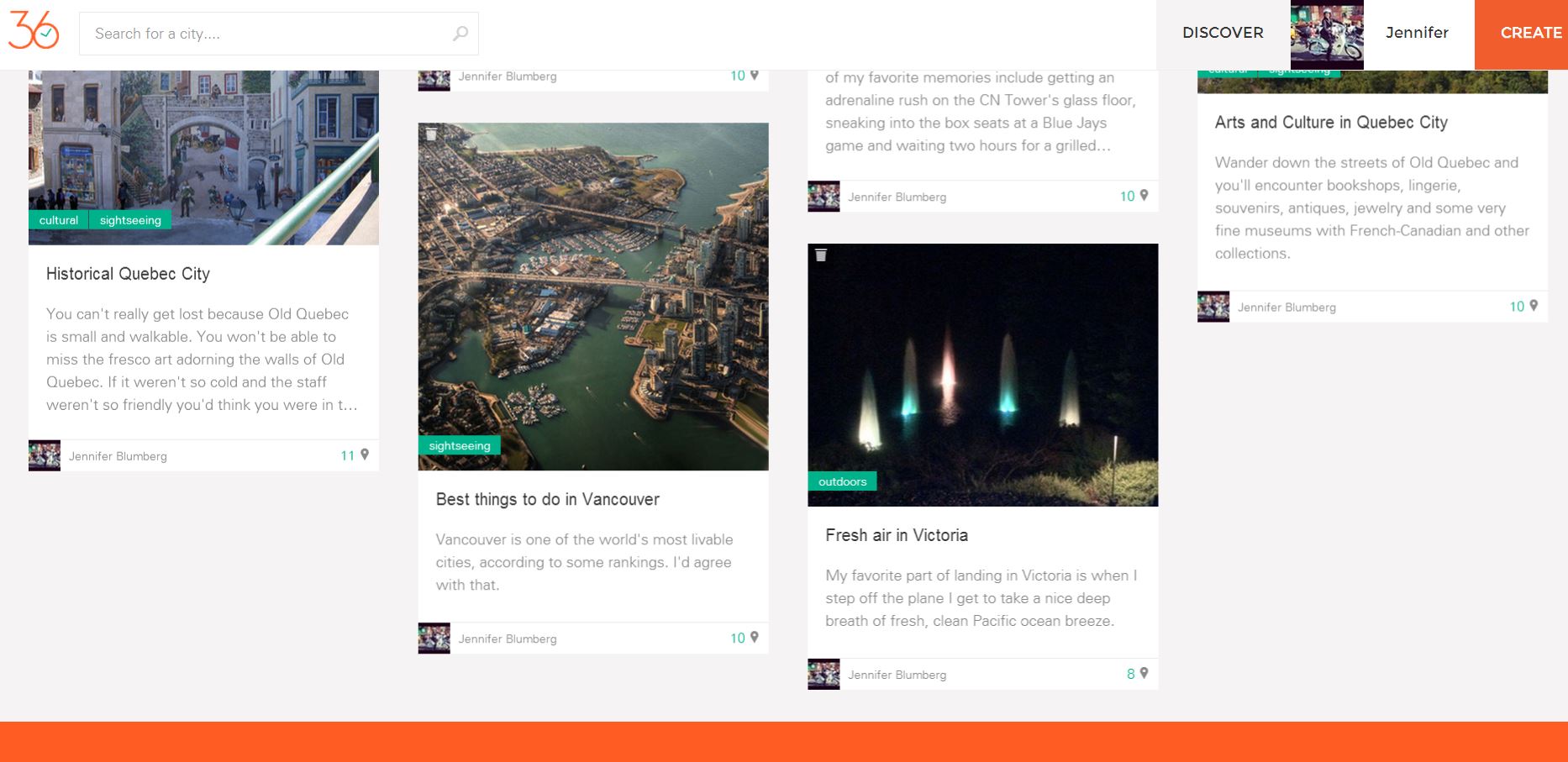Open the Fresh air in Victoria guide

(x=896, y=535)
